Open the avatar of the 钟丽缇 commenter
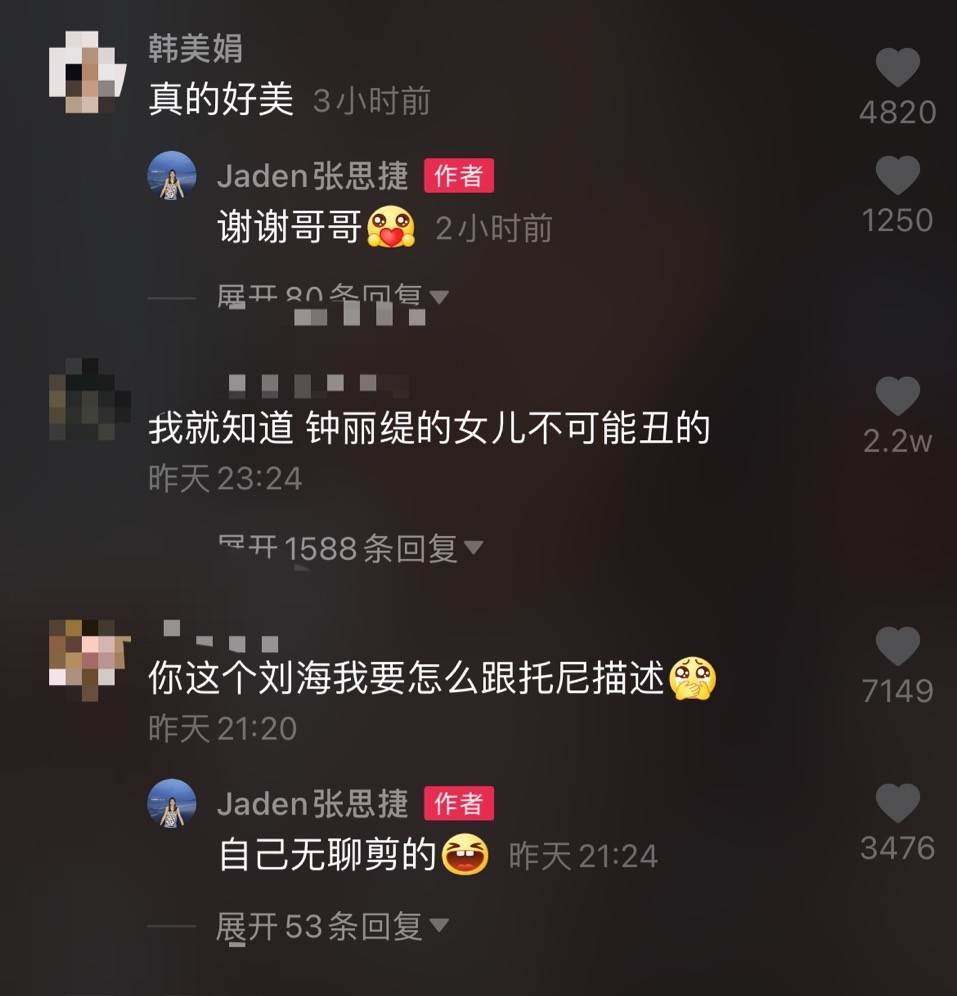Screen dimensions: 957x996 pos(88,399)
